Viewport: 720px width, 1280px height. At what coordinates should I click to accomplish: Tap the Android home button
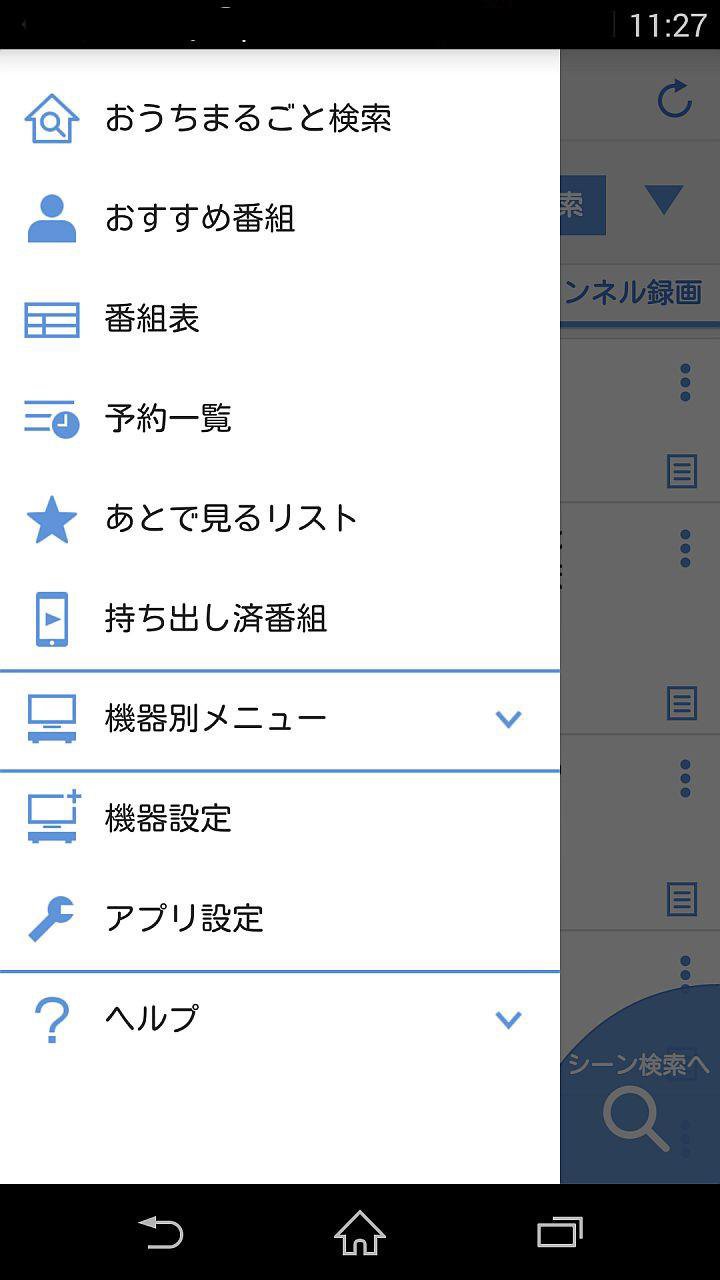(360, 1236)
